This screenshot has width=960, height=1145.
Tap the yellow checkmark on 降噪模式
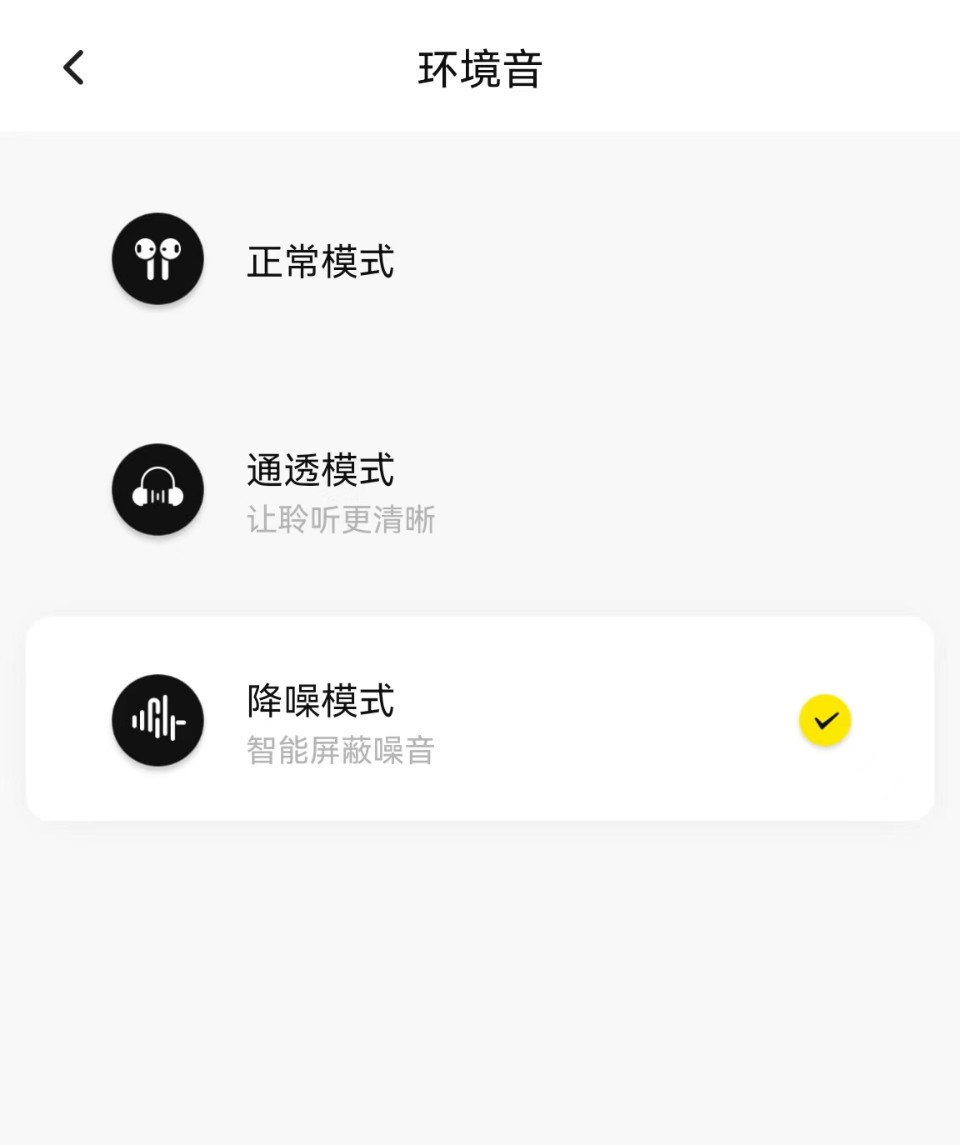point(824,719)
